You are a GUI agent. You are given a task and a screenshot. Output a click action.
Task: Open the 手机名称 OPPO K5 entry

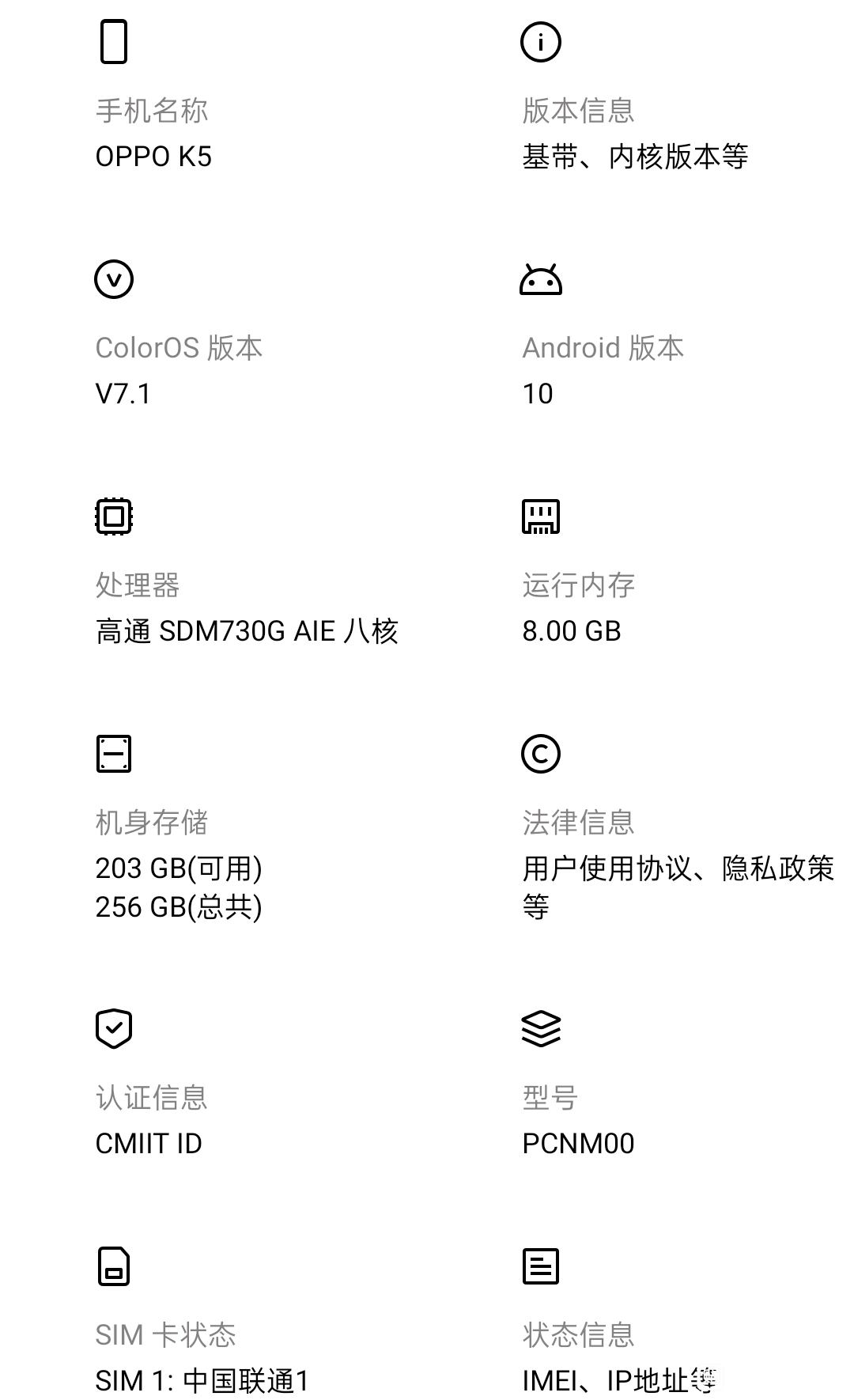213,95
